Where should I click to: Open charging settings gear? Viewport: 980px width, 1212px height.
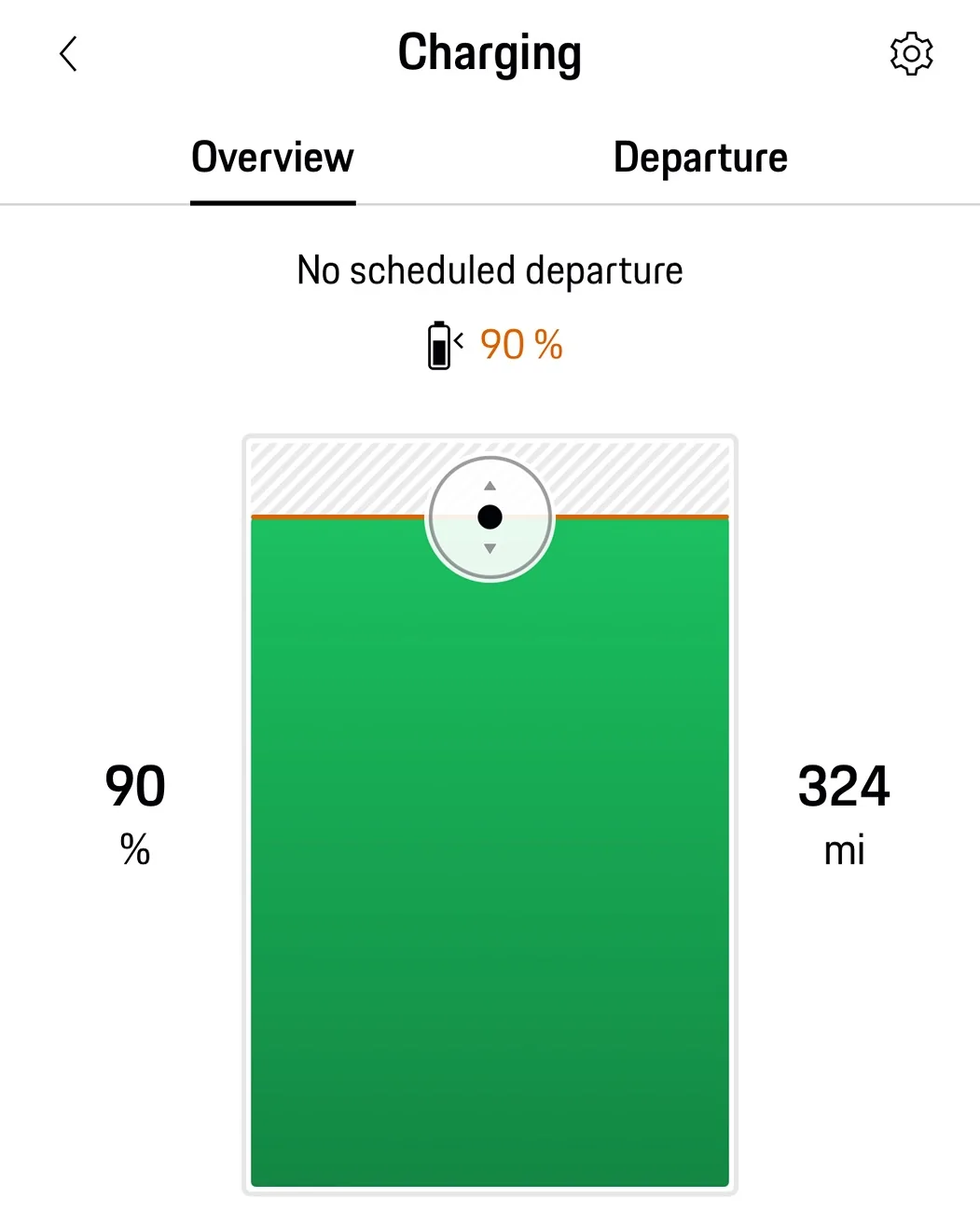pyautogui.click(x=911, y=54)
